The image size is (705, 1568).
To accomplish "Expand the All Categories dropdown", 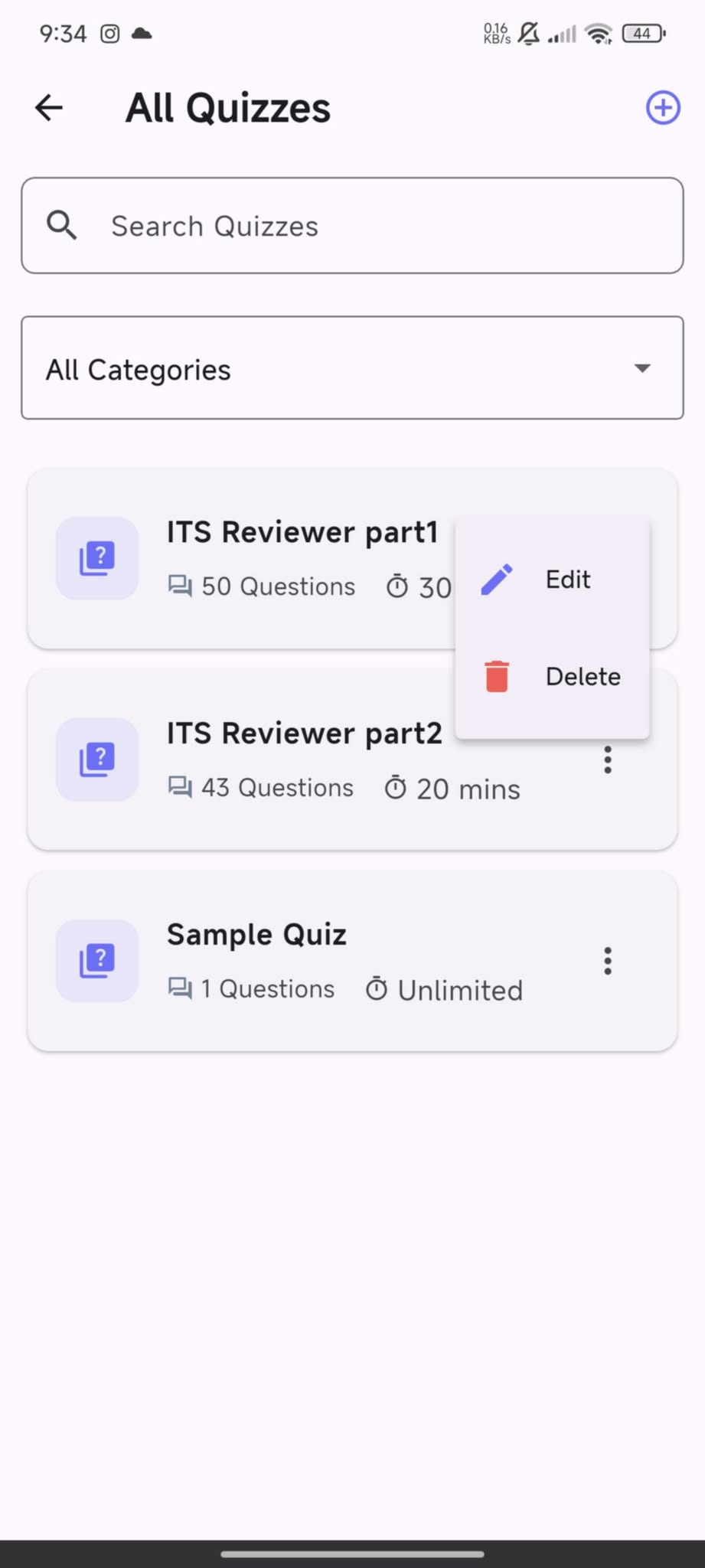I will tap(352, 368).
